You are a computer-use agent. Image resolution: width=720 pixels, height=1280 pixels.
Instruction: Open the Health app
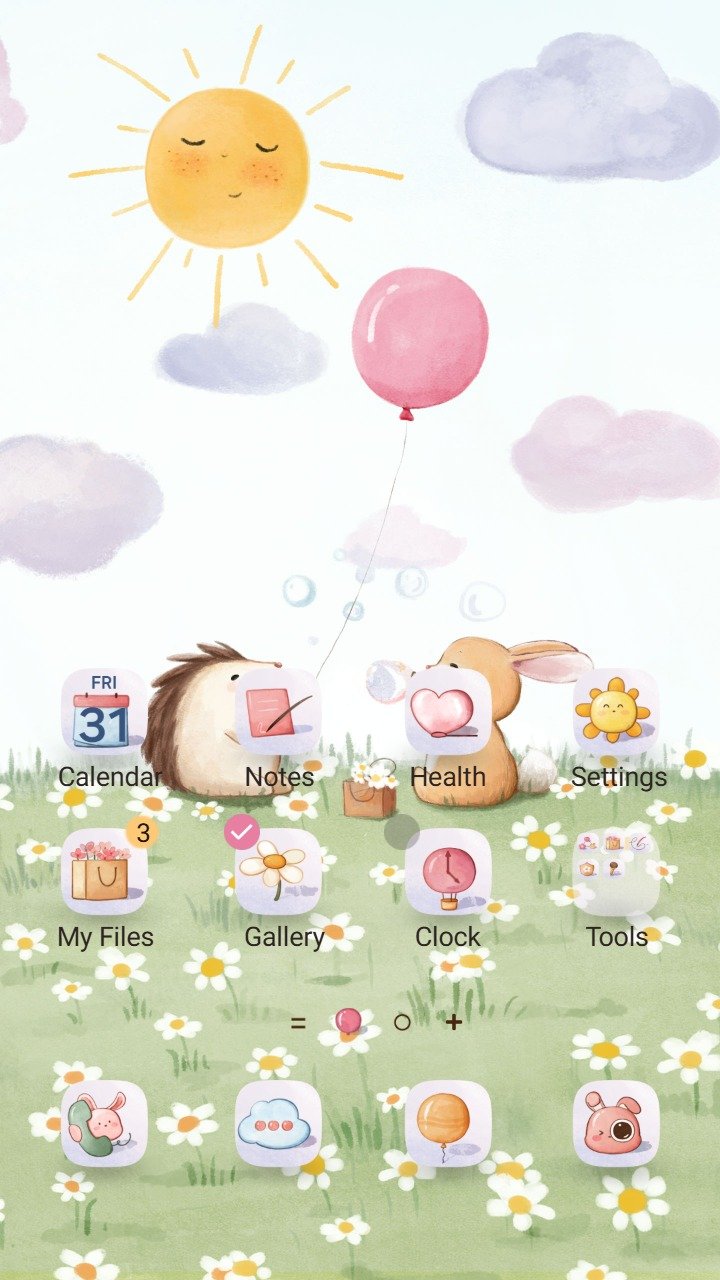(447, 712)
